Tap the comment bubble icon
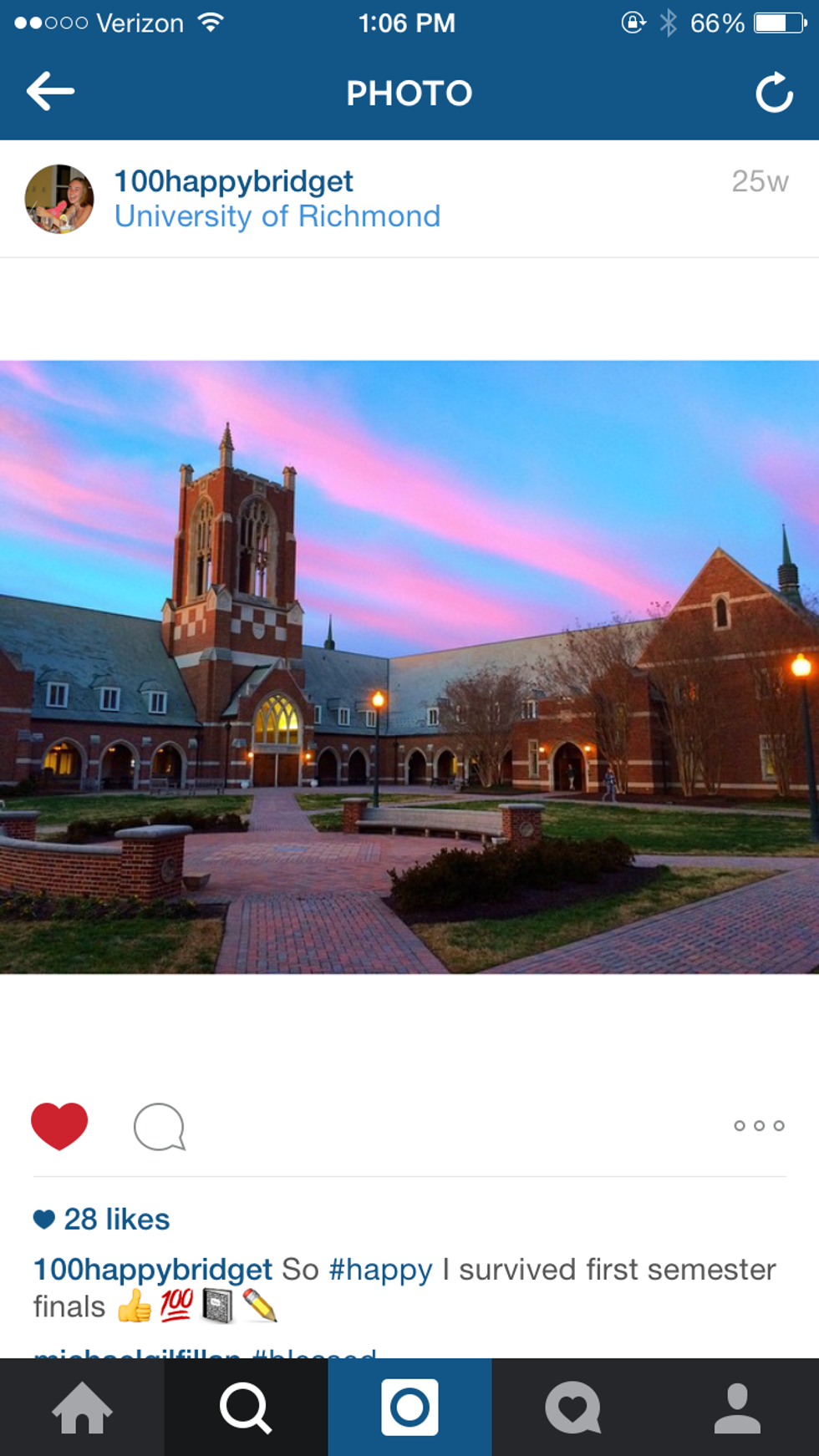This screenshot has height=1456, width=819. 159,1127
